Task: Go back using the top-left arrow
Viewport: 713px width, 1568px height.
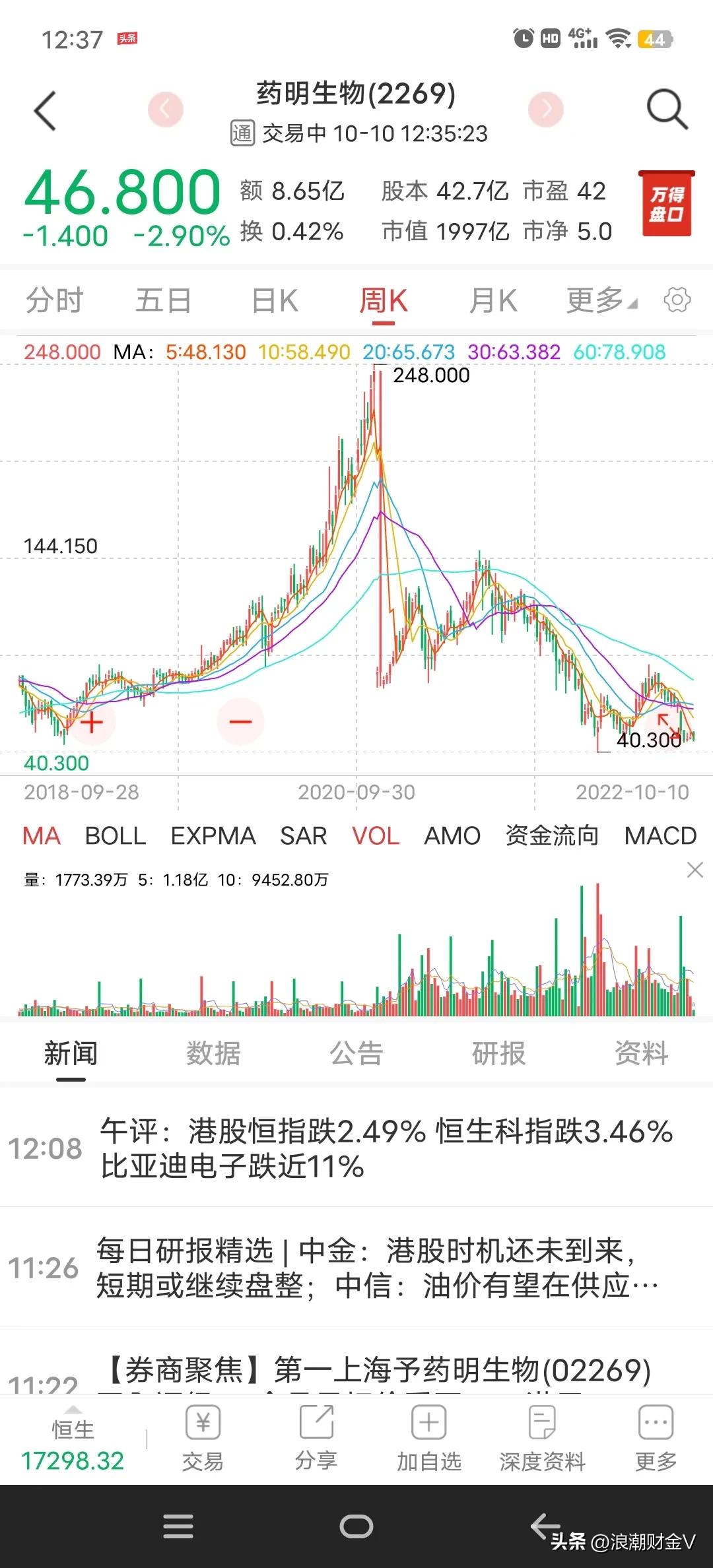Action: tap(43, 111)
